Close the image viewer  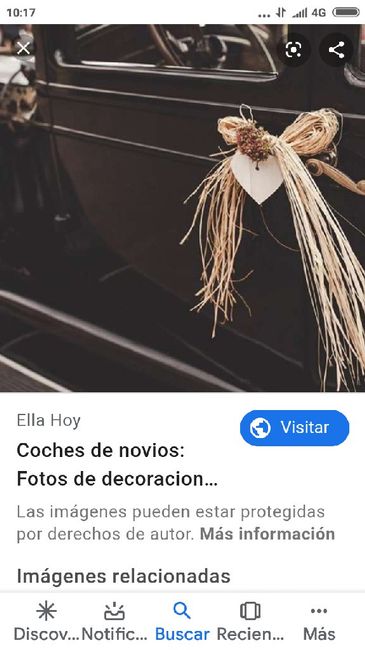pos(24,49)
